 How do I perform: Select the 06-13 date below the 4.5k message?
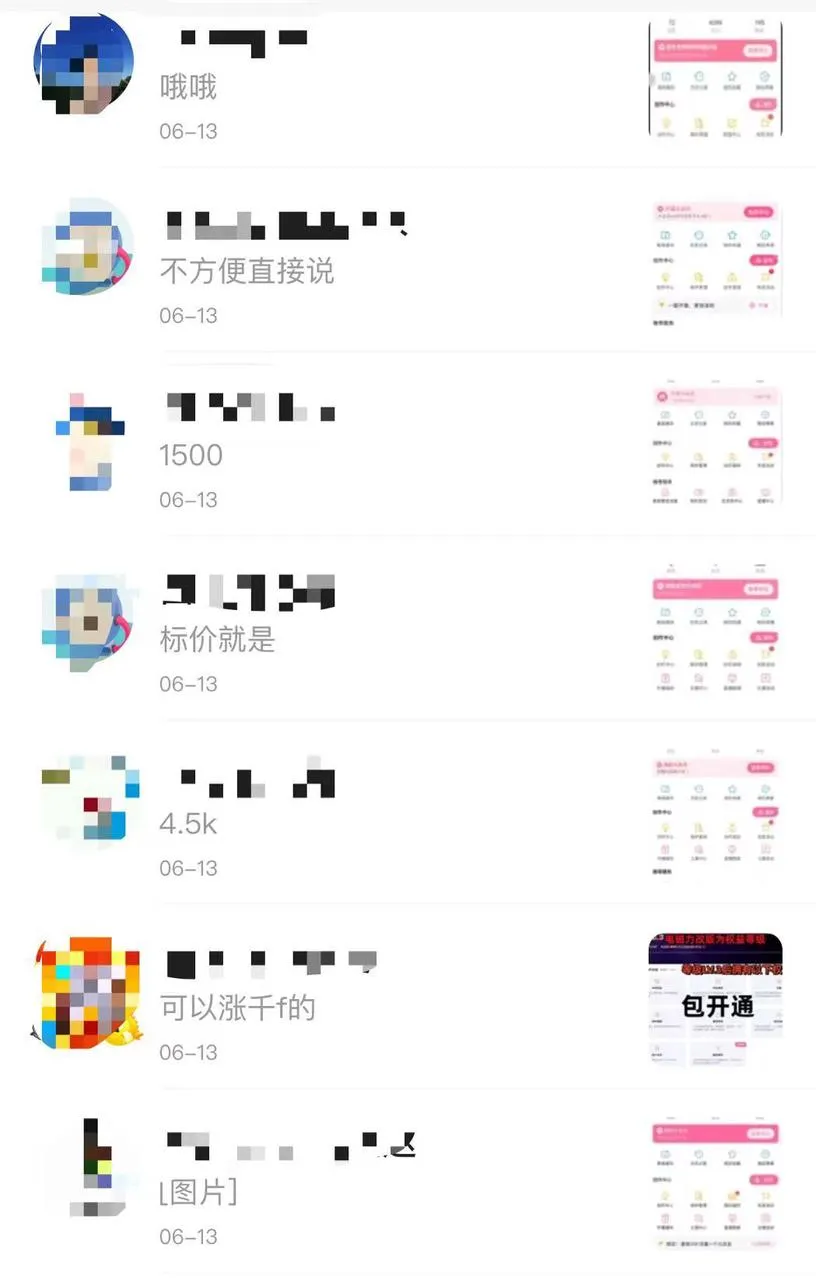(x=189, y=868)
